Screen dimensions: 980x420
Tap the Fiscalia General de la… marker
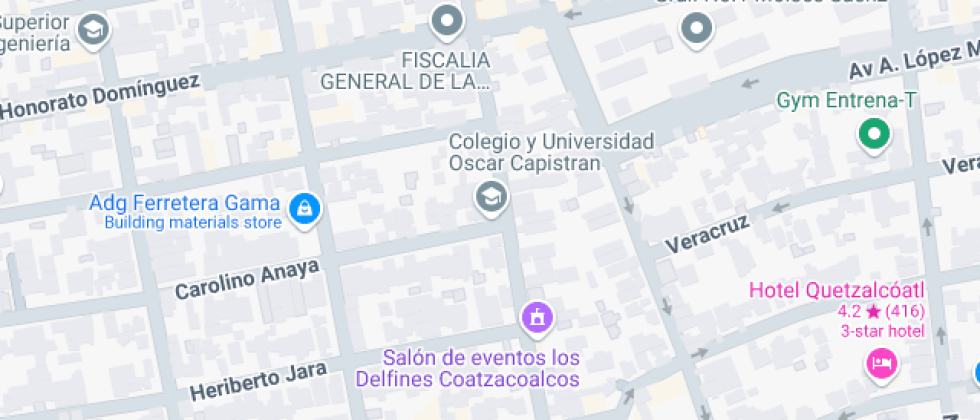tap(447, 19)
